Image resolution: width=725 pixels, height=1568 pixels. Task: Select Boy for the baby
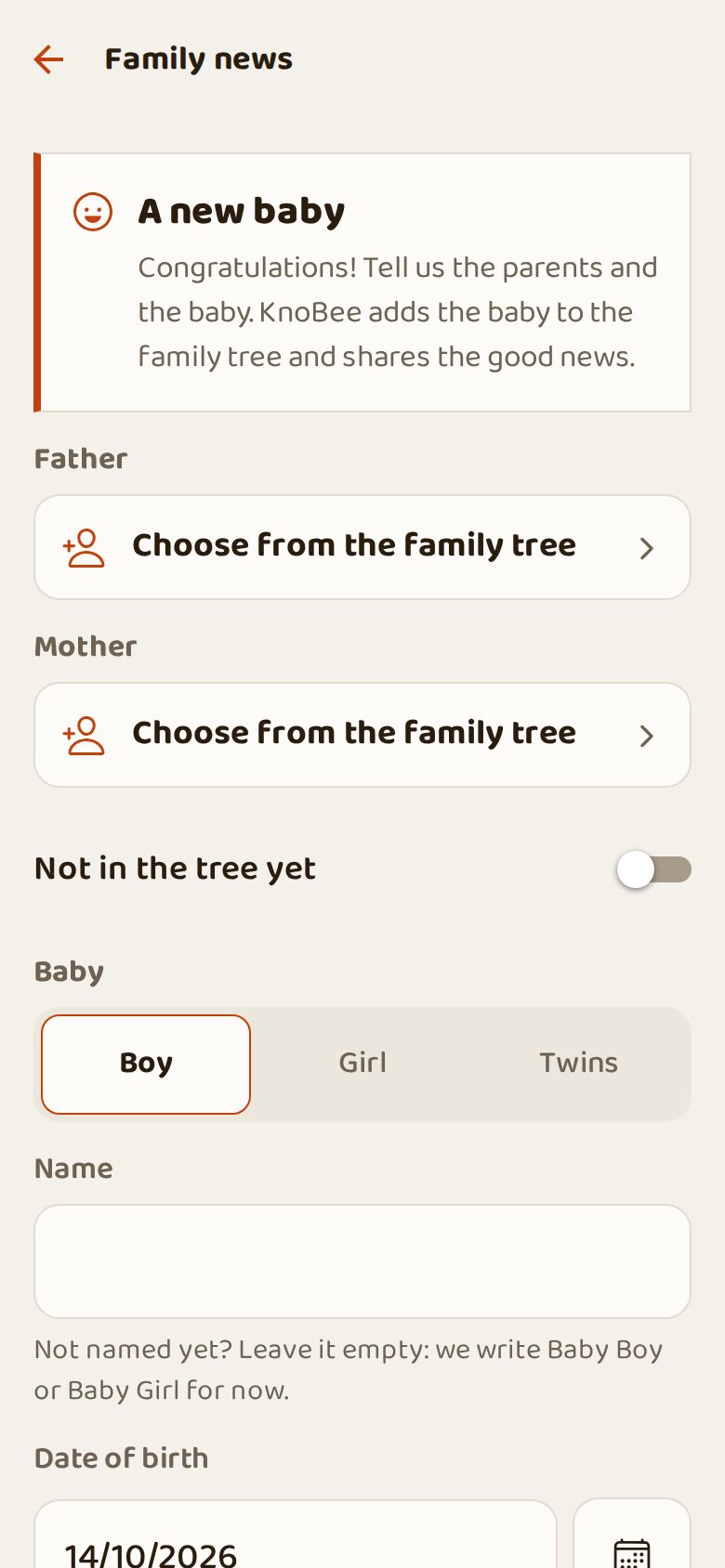click(146, 1064)
